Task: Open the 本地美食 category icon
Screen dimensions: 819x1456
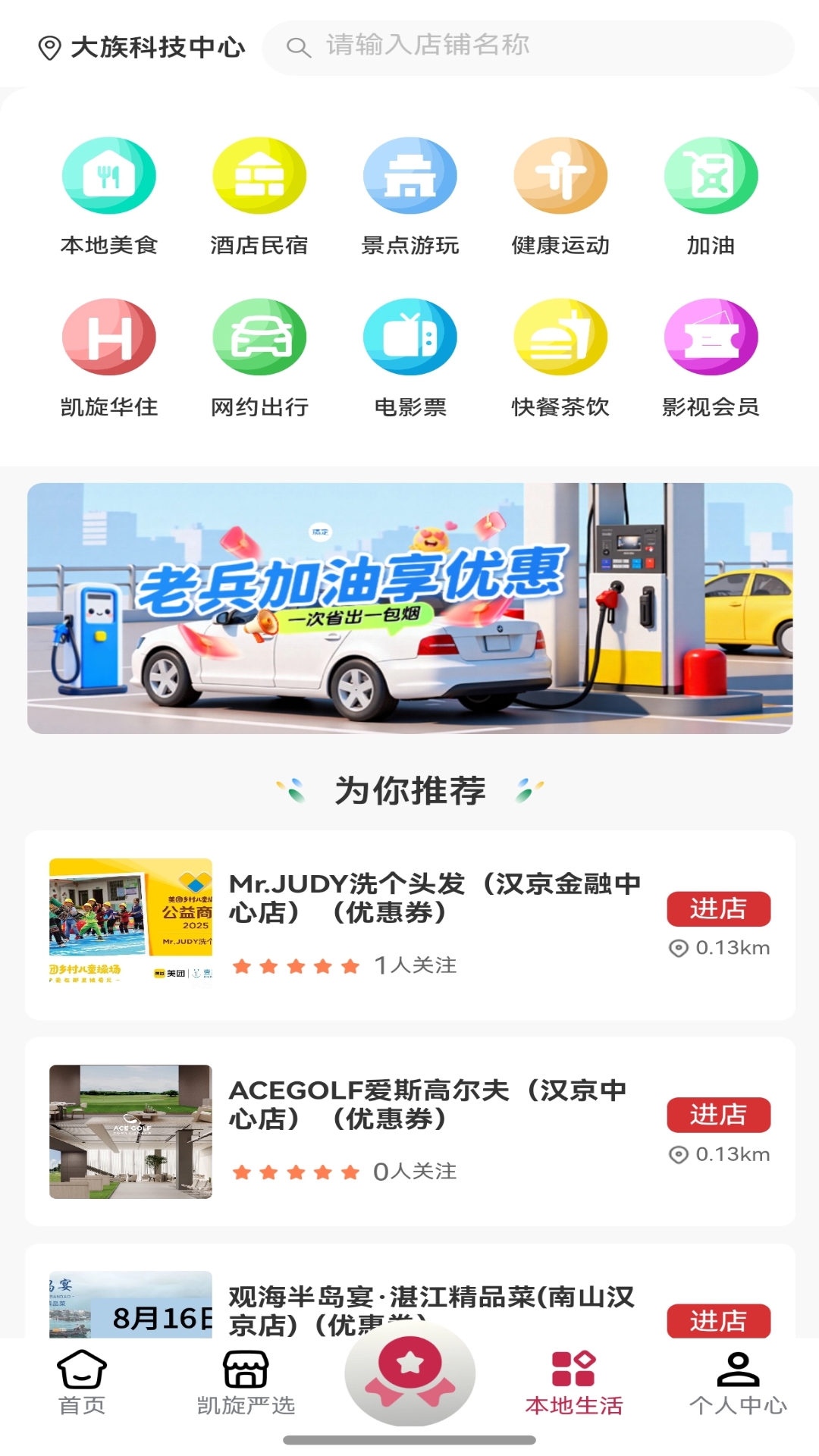Action: [108, 175]
